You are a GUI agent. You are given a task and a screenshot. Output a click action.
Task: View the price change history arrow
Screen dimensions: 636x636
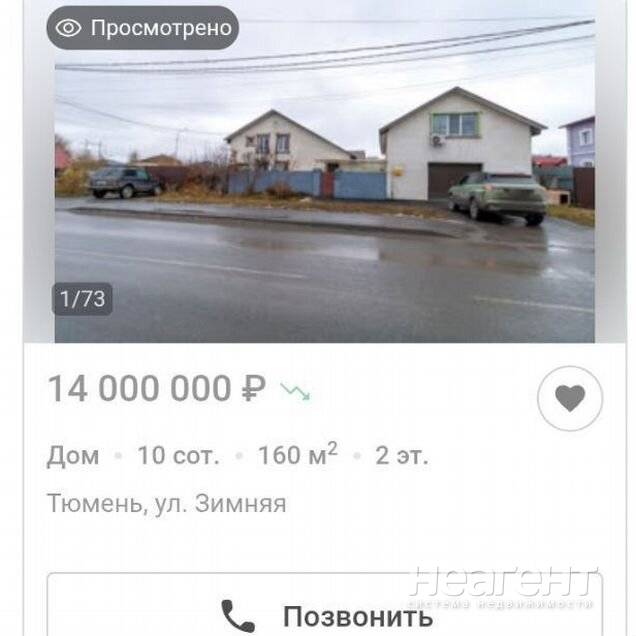295,391
